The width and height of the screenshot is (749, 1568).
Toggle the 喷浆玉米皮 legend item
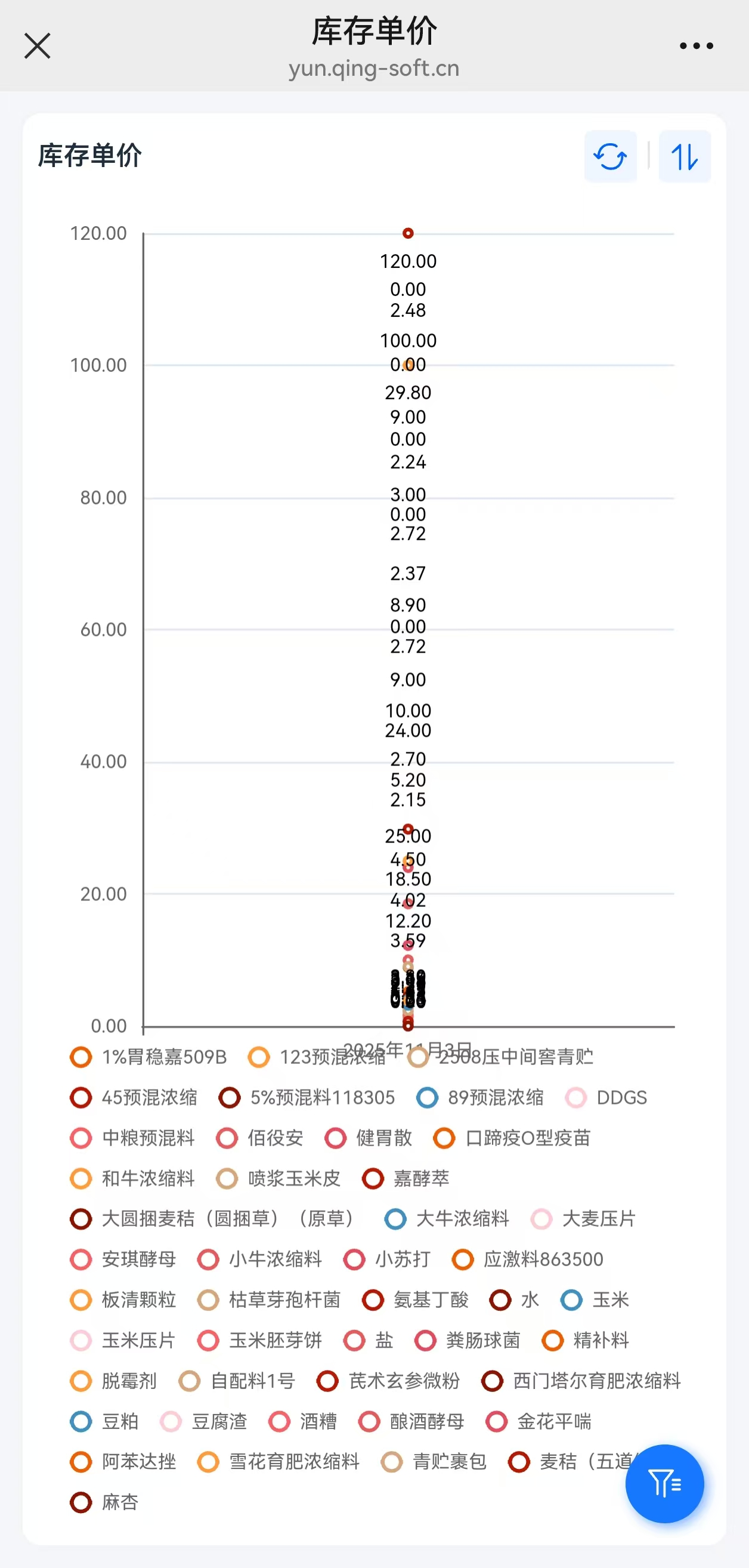pyautogui.click(x=278, y=1178)
